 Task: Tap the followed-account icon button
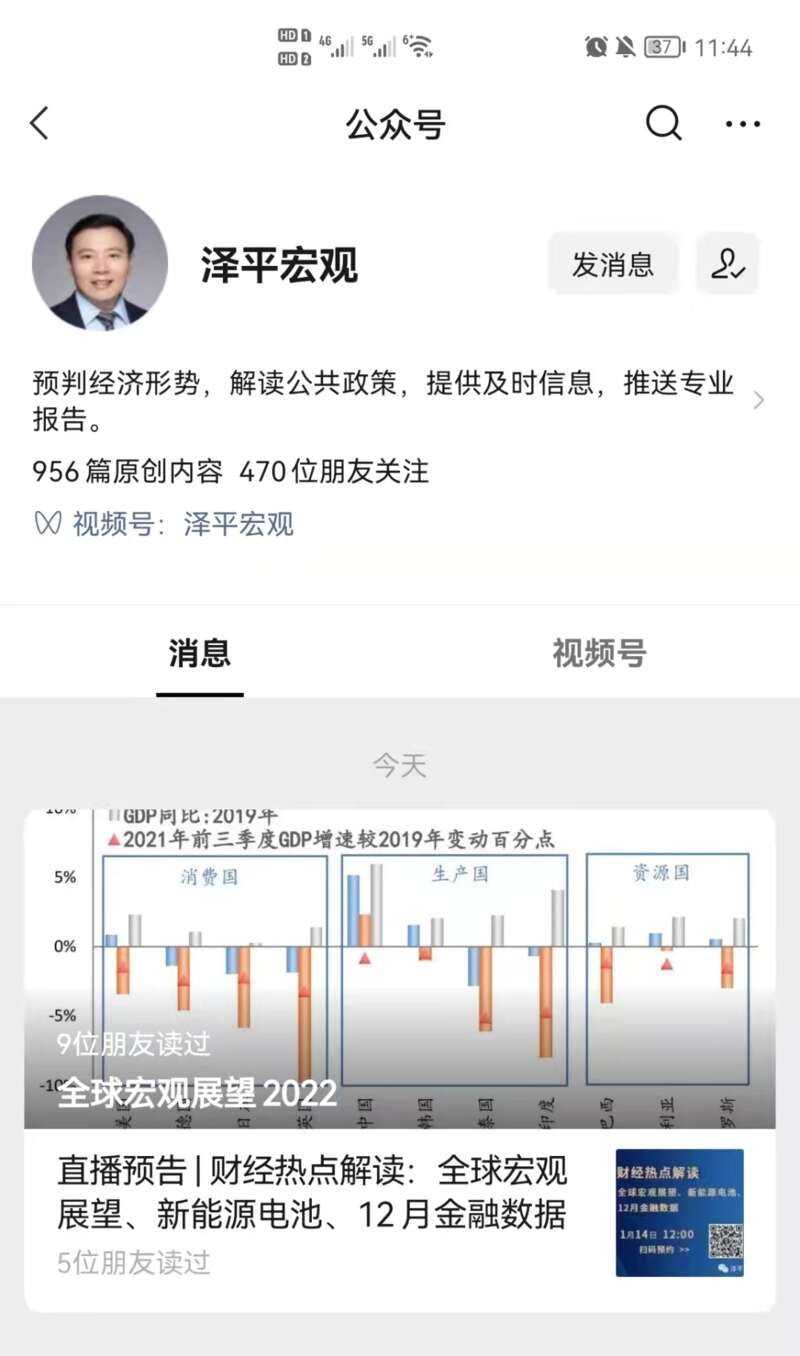coord(727,264)
